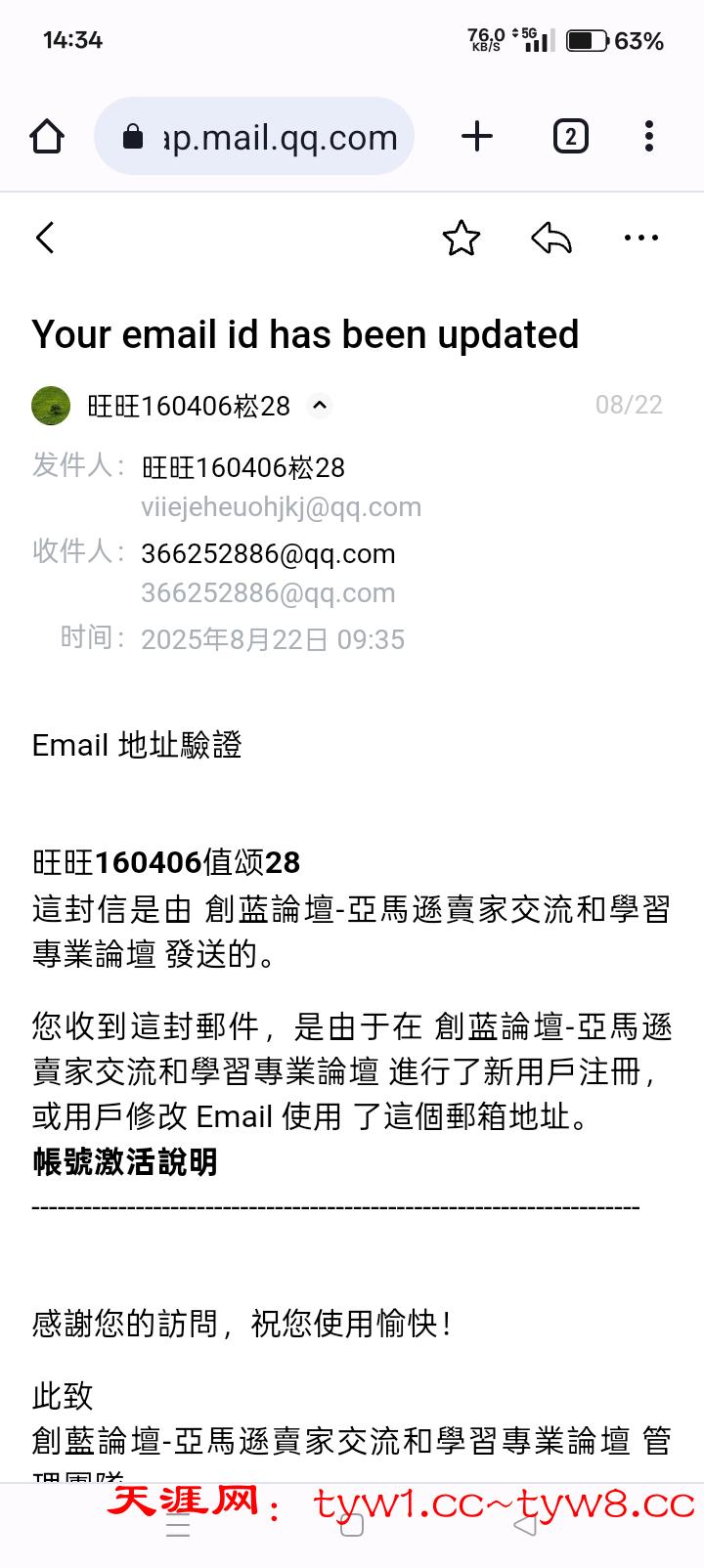Tap recipient 366252886@qq.com
The width and height of the screenshot is (704, 1568).
tap(268, 553)
